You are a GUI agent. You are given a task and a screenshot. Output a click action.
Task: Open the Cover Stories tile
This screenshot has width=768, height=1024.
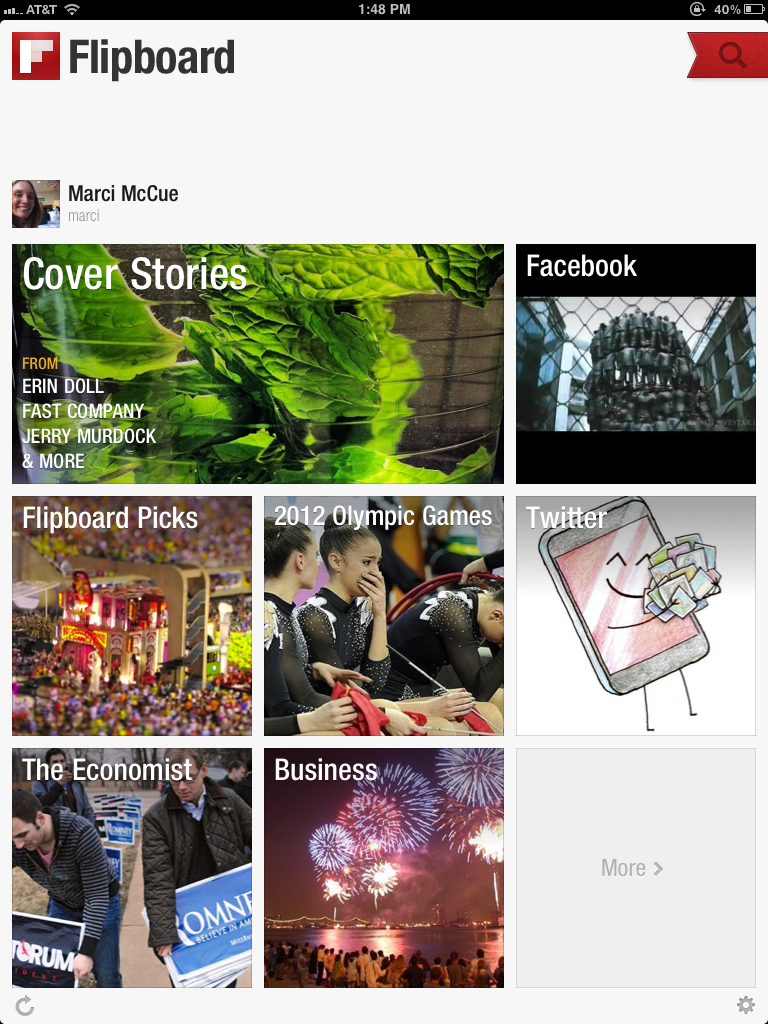[258, 364]
